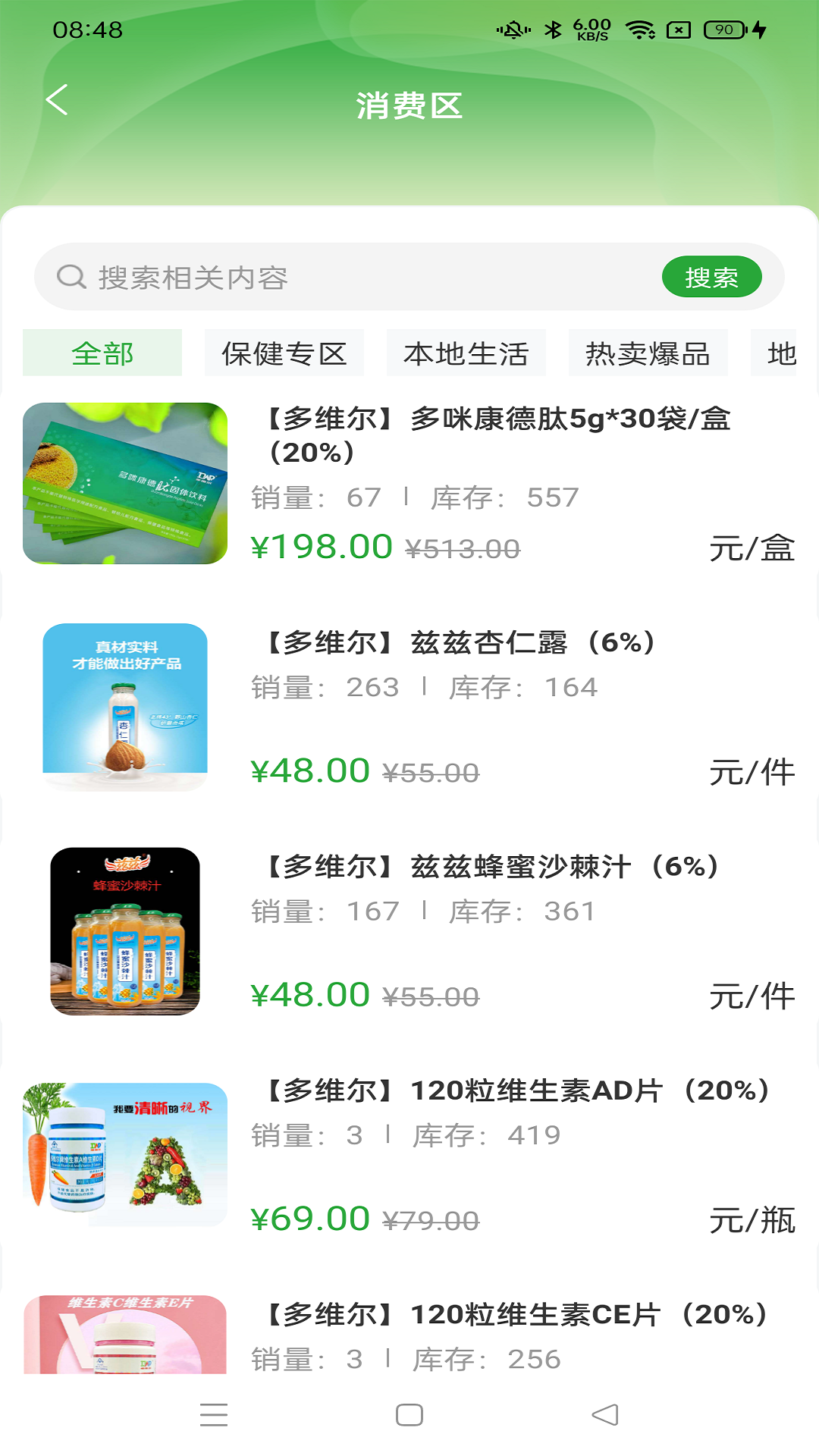Tap the back triangle in navigation bar

click(x=603, y=1415)
